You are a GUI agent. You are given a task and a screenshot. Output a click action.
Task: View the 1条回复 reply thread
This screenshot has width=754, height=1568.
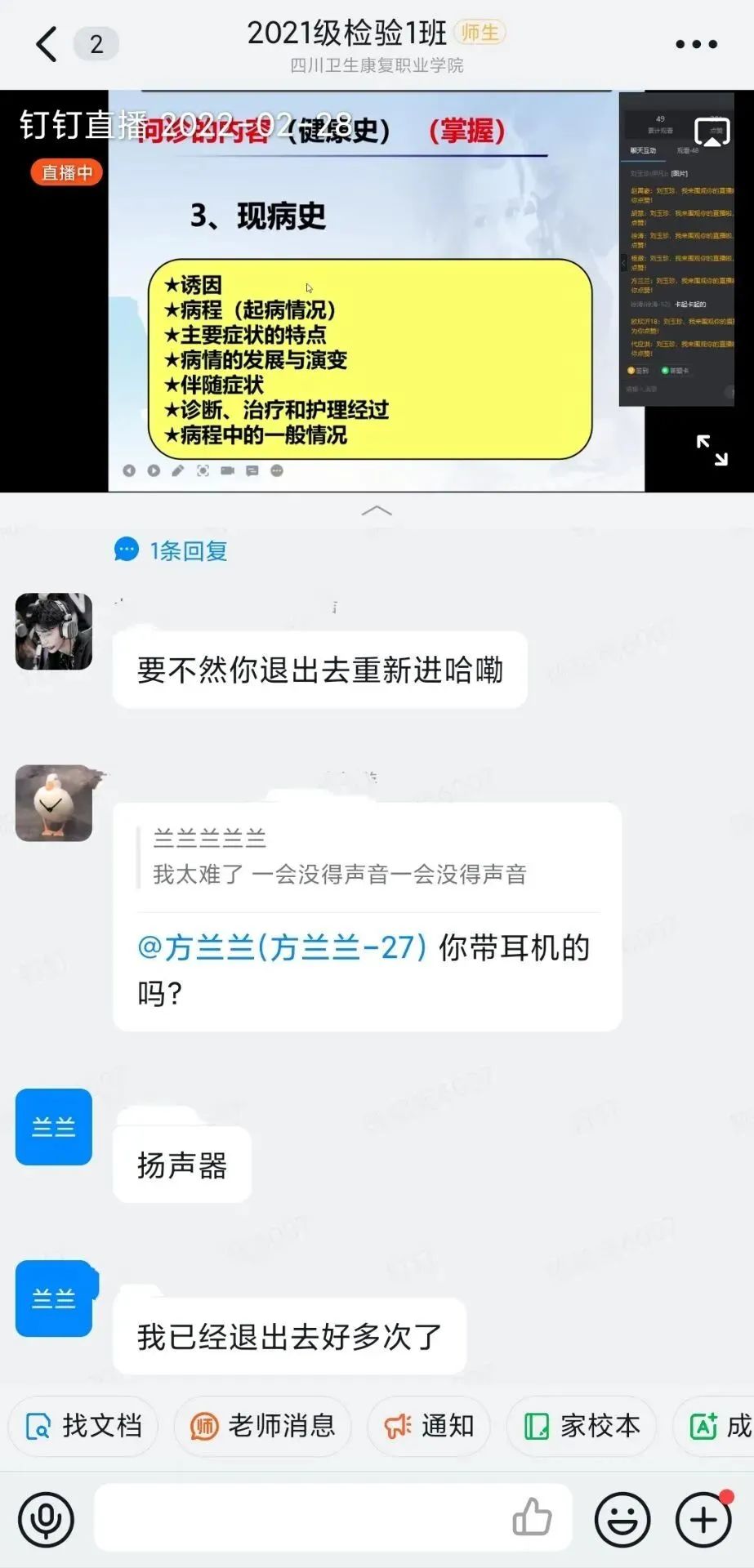[172, 550]
